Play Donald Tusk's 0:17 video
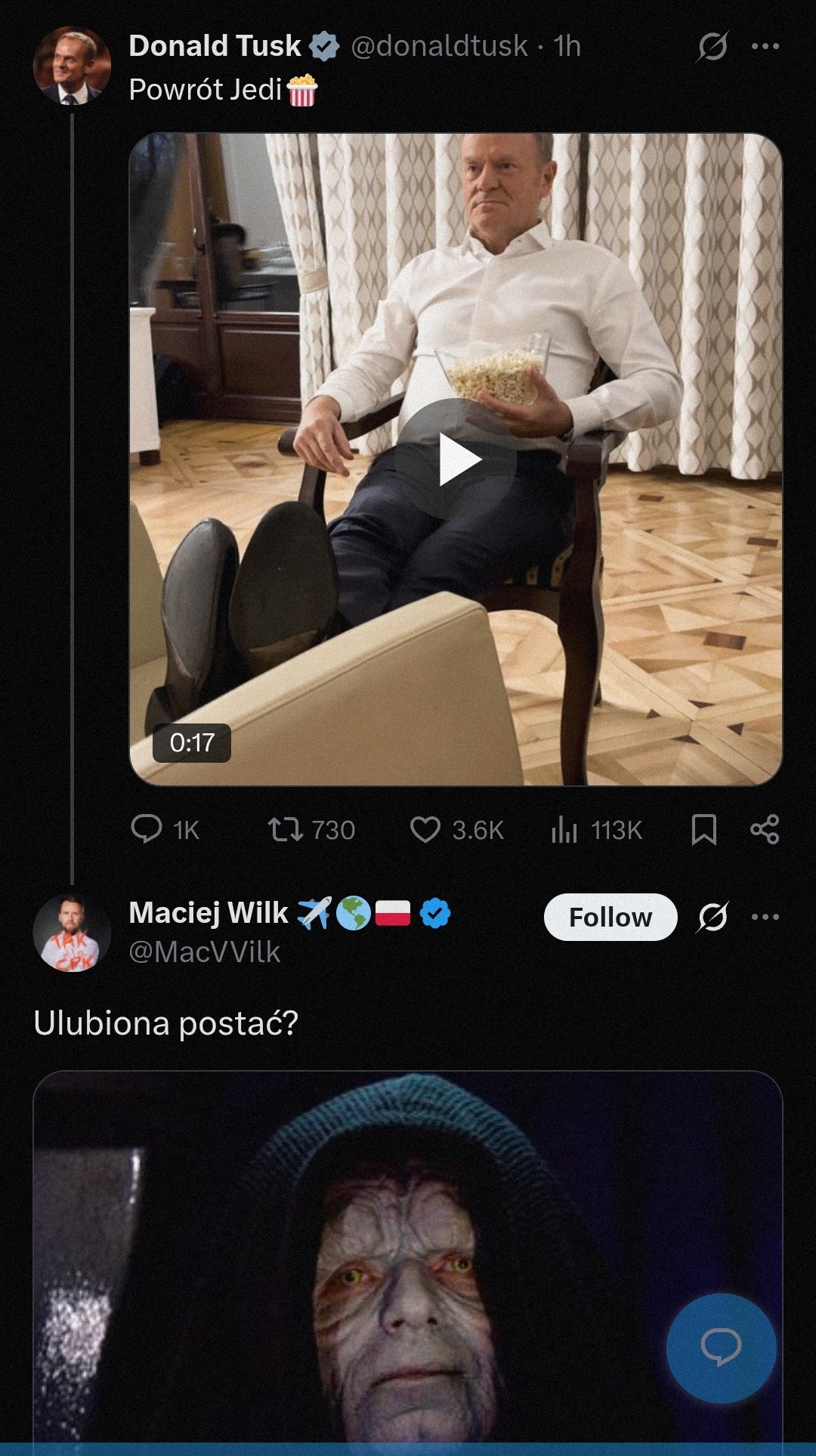Screen dimensions: 816x1456 click(456, 459)
